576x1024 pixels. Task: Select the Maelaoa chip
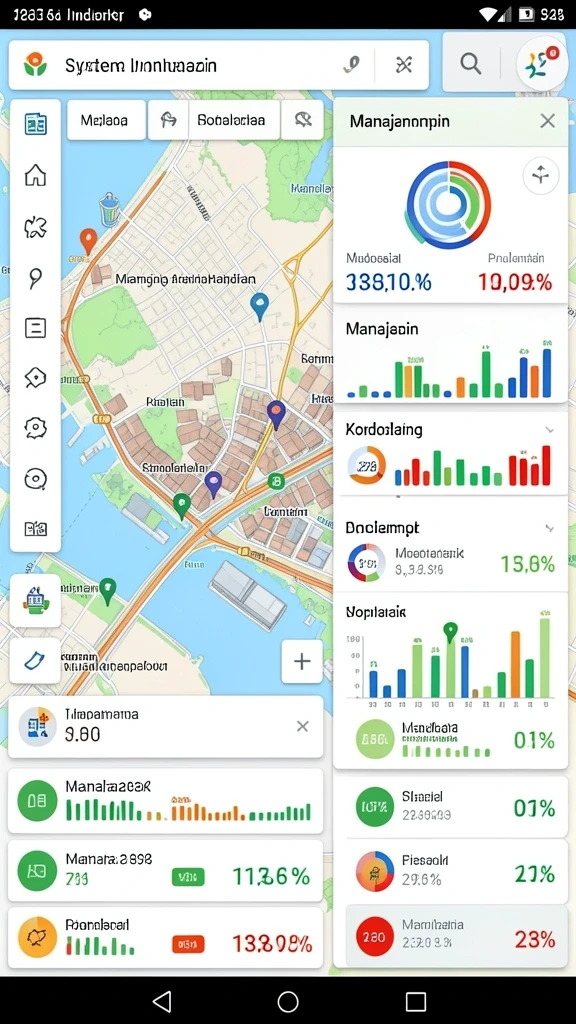point(106,120)
